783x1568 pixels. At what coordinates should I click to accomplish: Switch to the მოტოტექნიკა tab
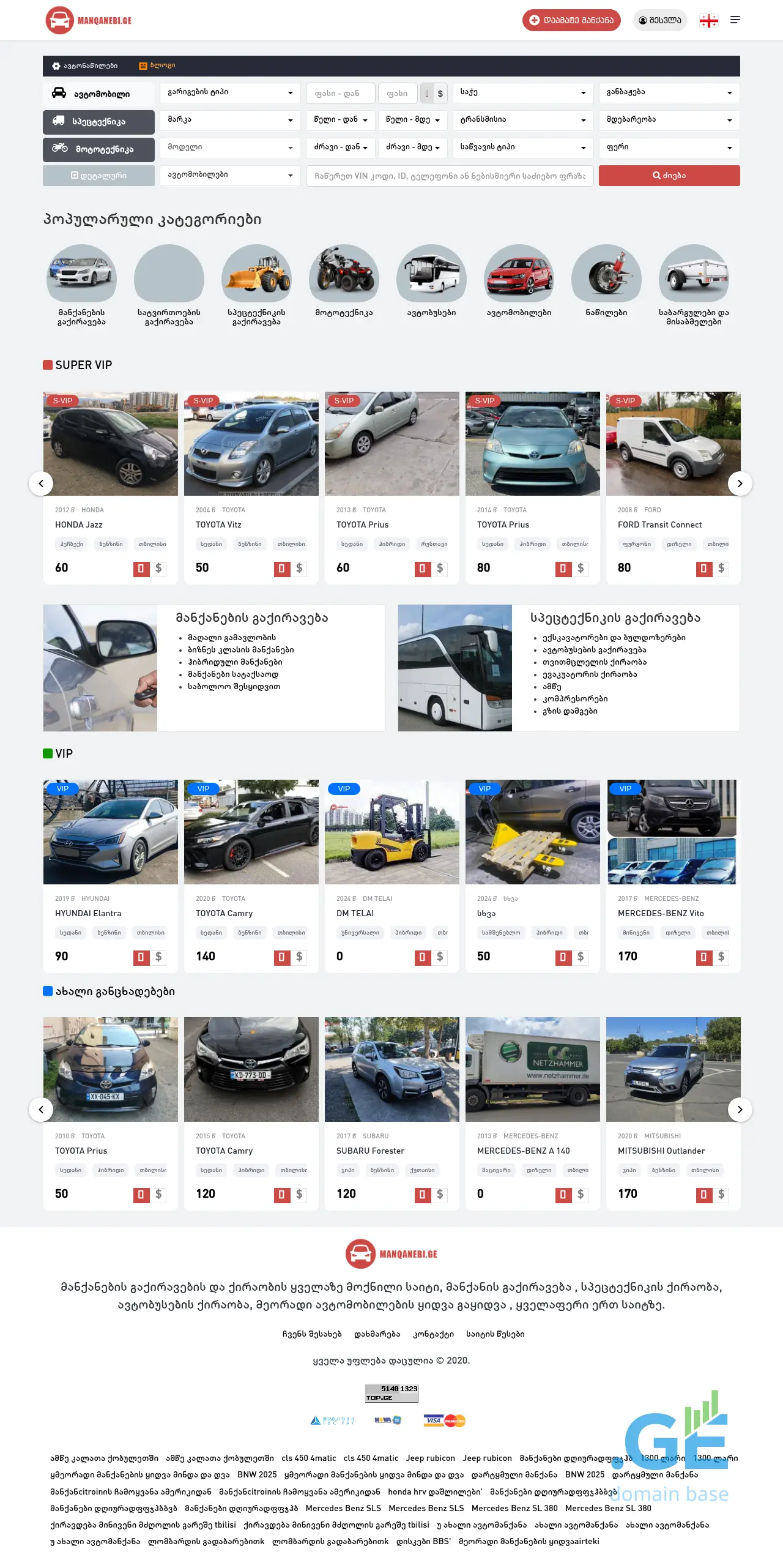click(x=98, y=149)
